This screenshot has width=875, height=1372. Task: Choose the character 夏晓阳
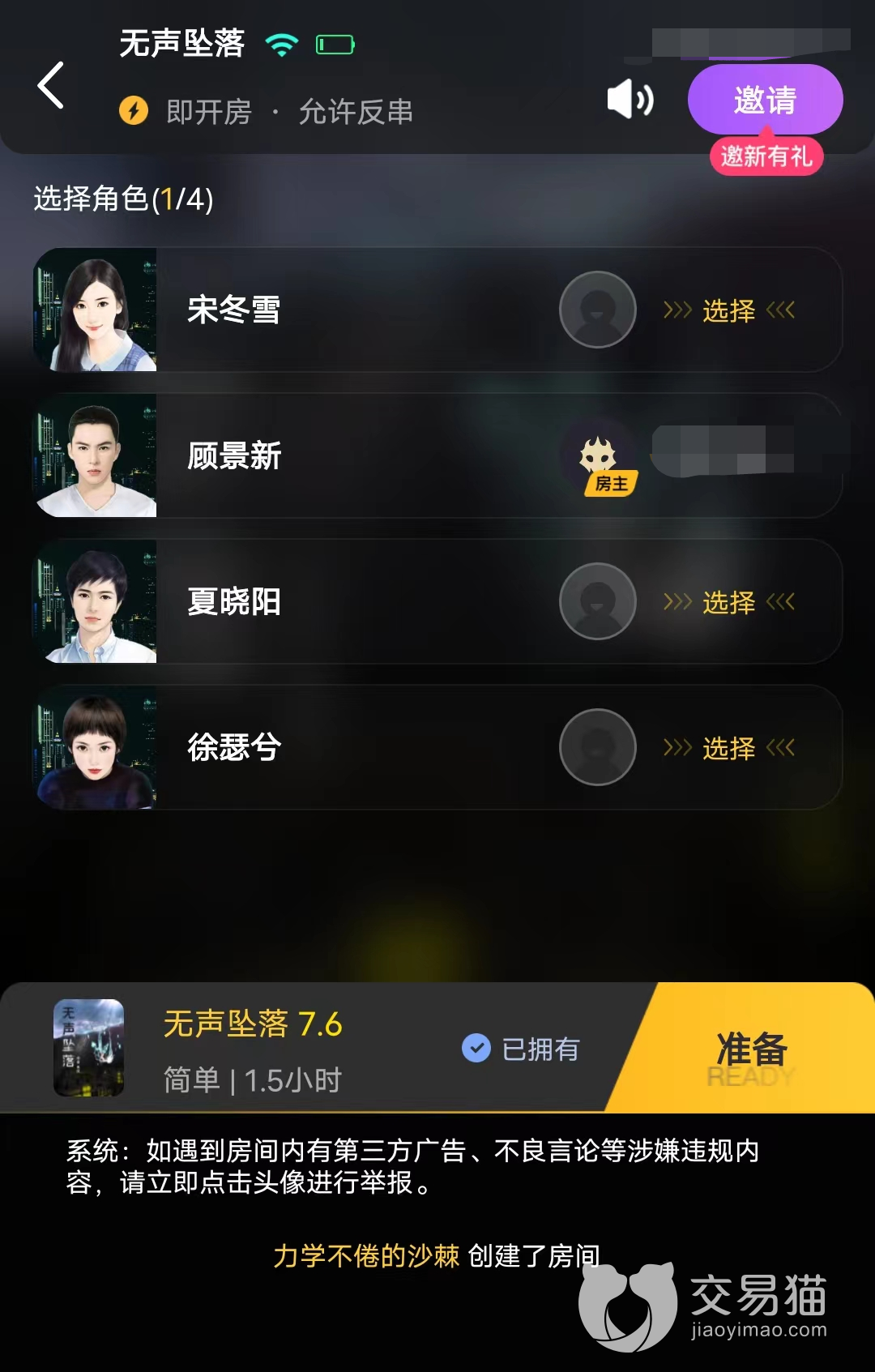pos(728,602)
